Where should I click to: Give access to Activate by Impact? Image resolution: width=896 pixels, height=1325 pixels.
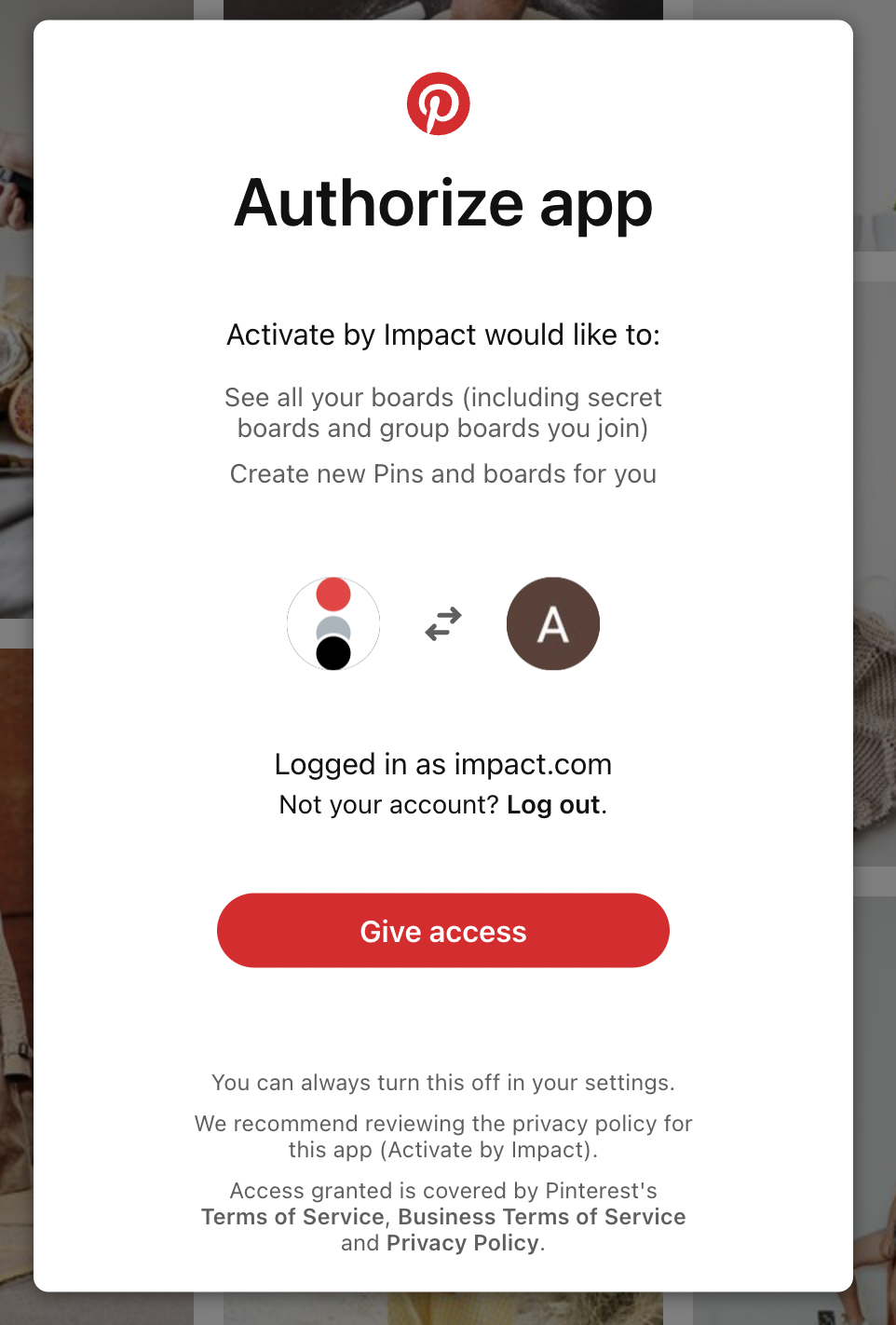[443, 931]
